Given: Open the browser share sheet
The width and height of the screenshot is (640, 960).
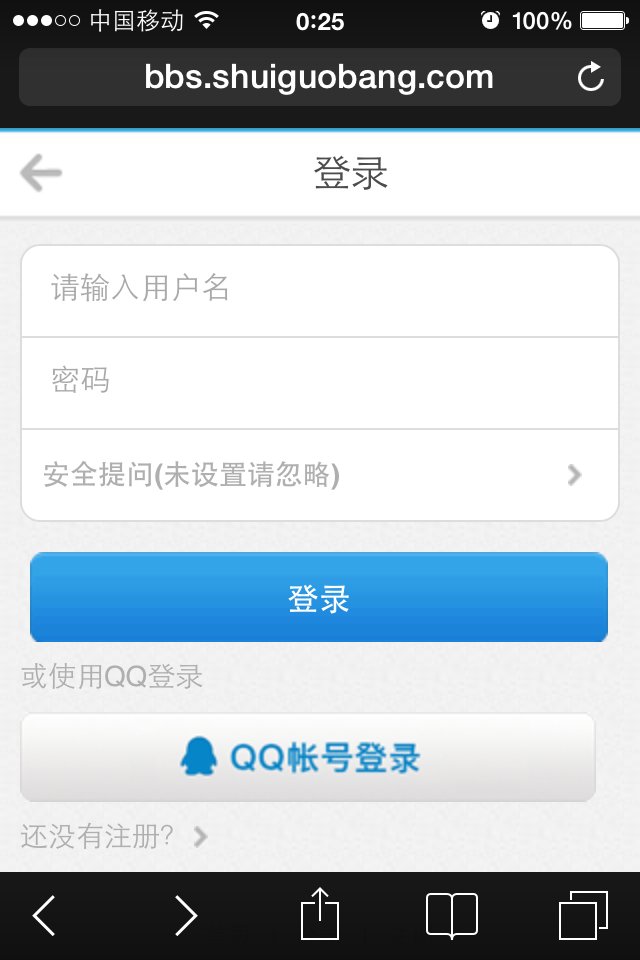Looking at the screenshot, I should (x=320, y=915).
